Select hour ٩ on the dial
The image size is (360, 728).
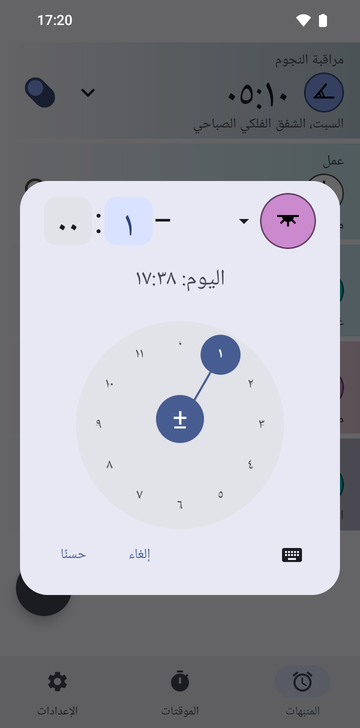[x=98, y=424]
